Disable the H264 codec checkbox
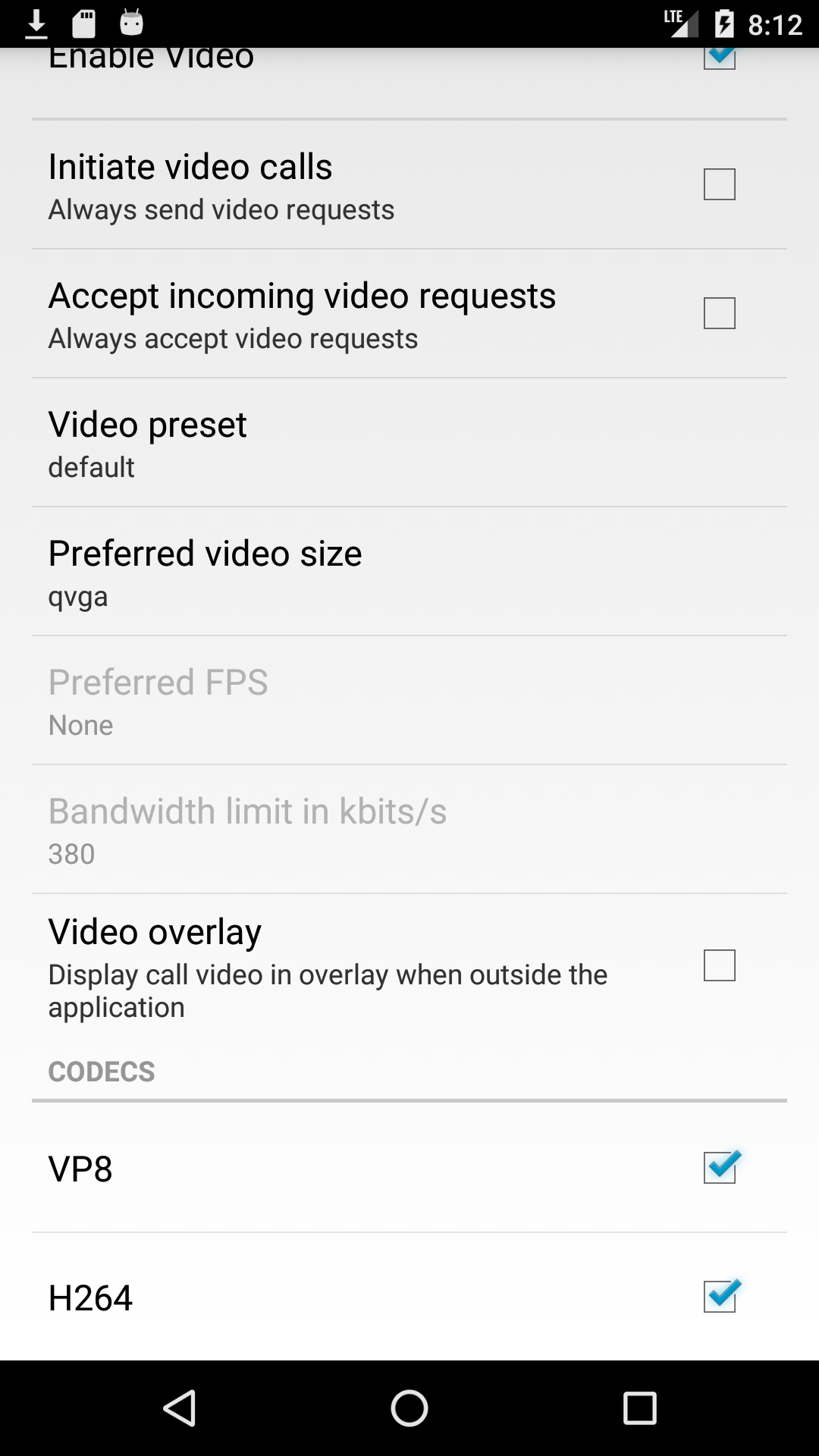The height and width of the screenshot is (1456, 819). pyautogui.click(x=720, y=1296)
